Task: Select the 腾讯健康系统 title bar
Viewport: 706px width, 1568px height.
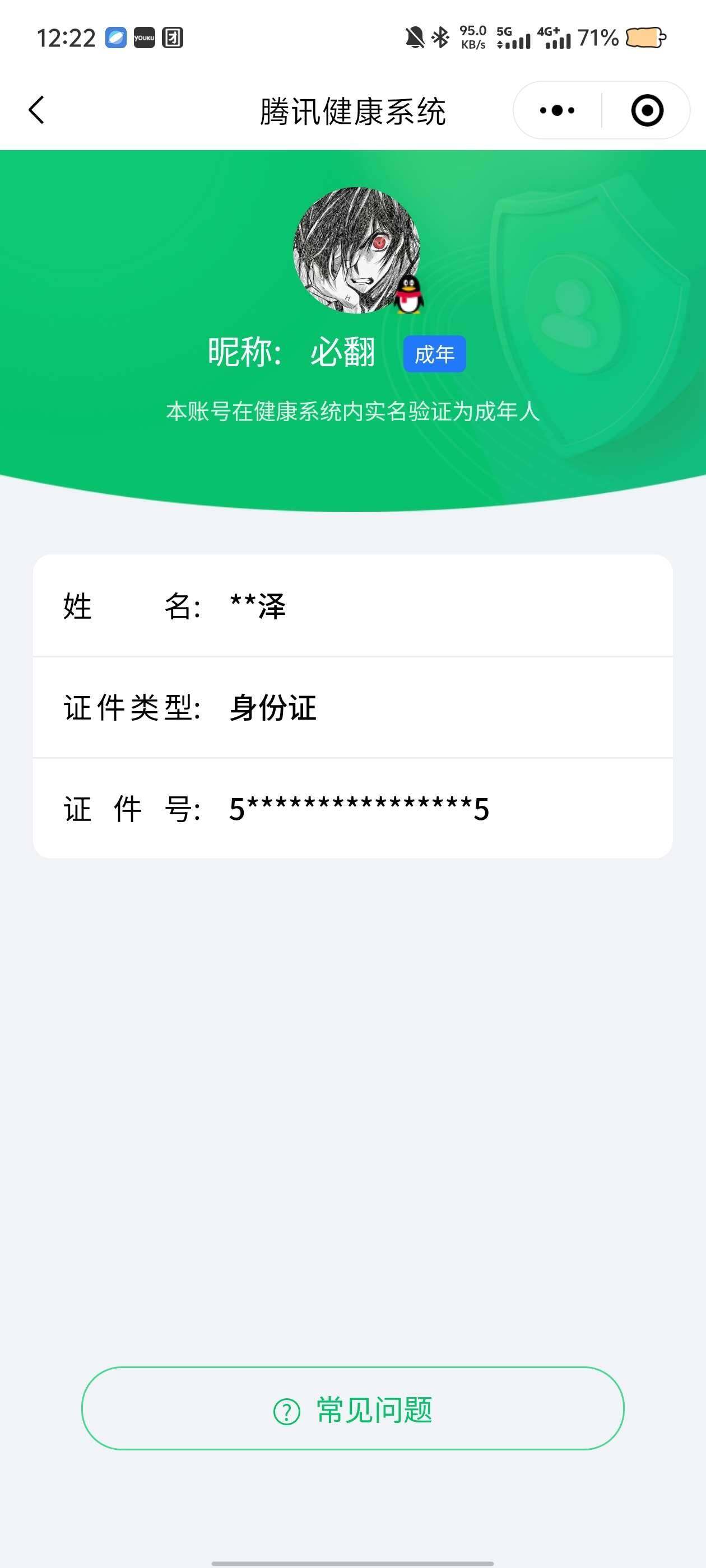Action: [x=354, y=111]
